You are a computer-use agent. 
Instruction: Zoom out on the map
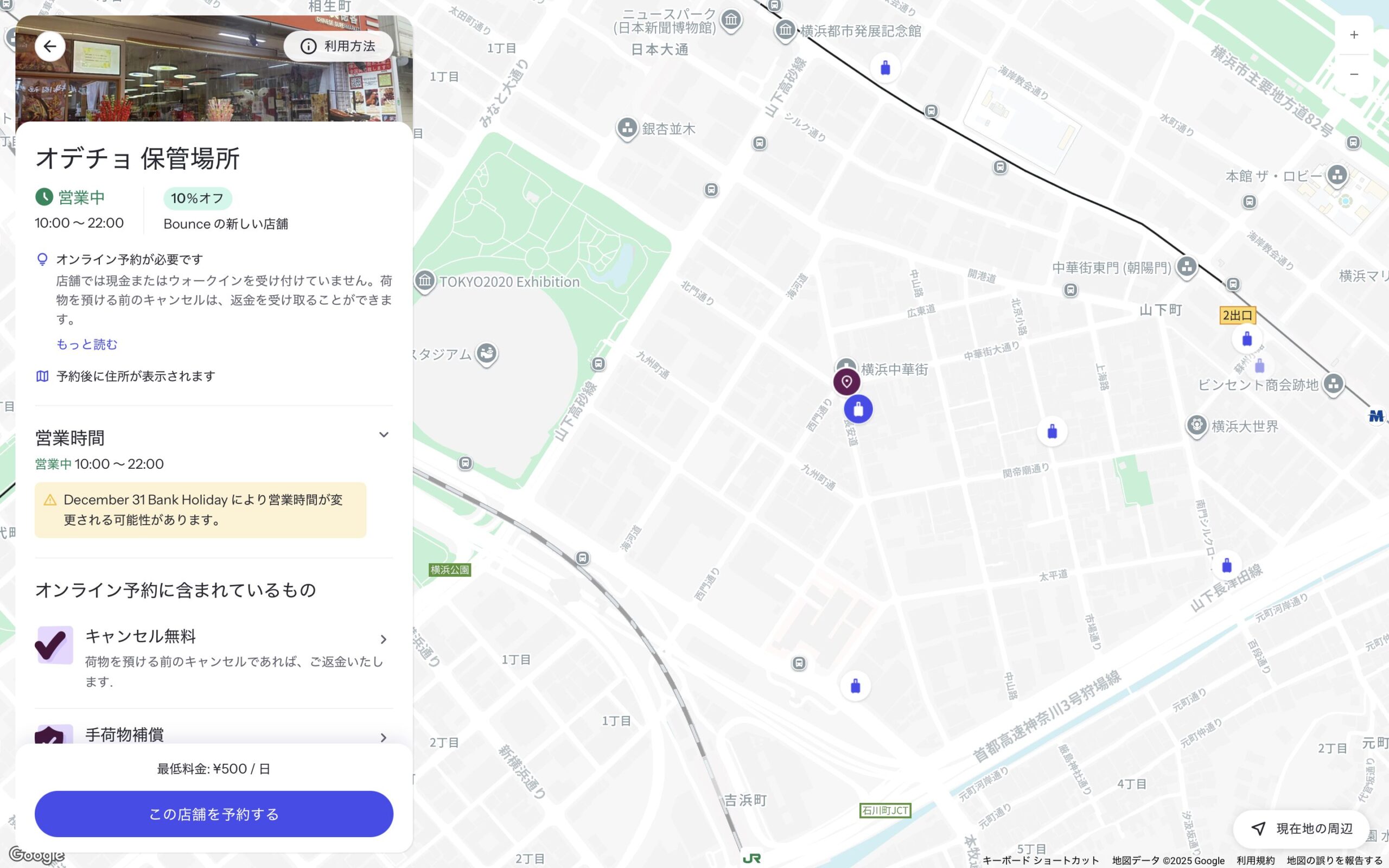tap(1353, 75)
